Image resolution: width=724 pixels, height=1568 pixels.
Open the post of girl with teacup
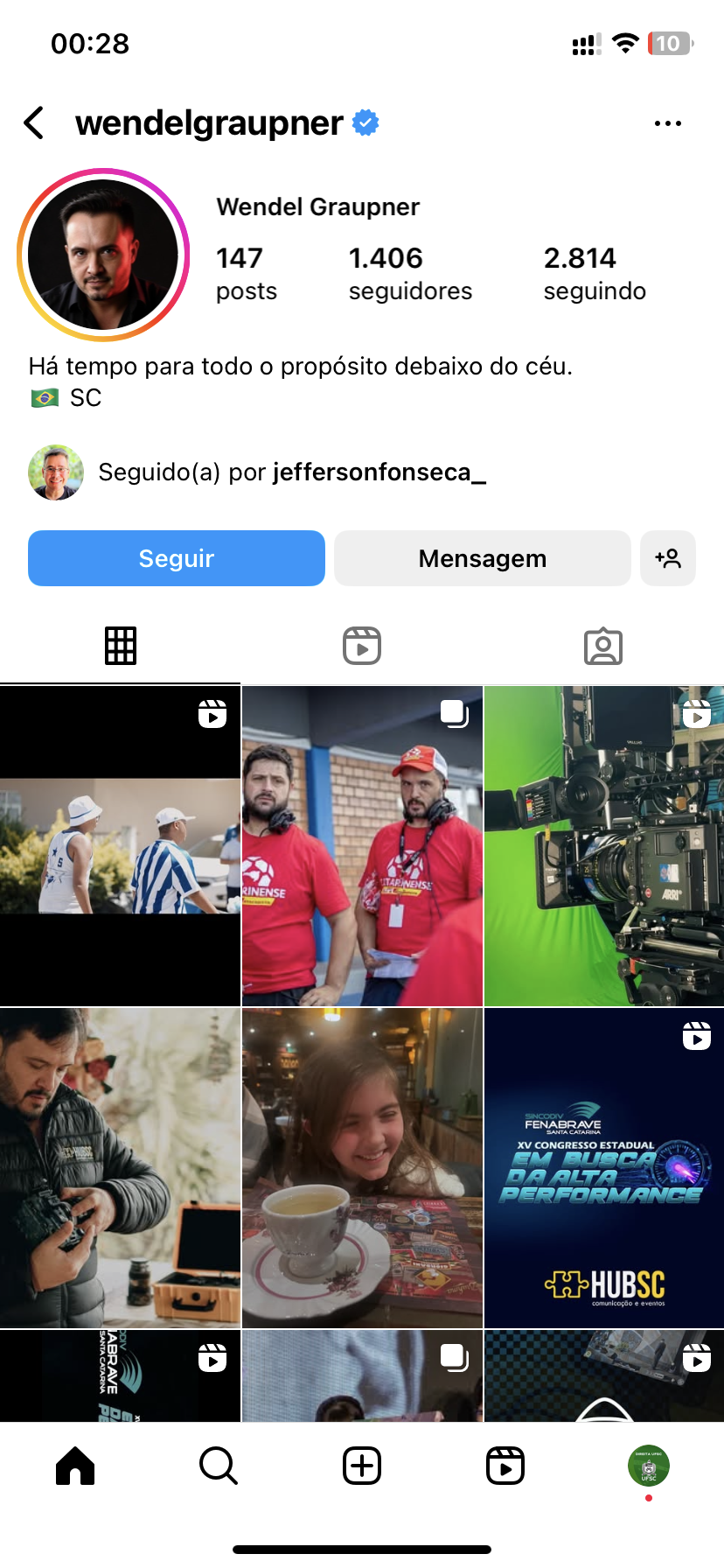(x=362, y=1168)
